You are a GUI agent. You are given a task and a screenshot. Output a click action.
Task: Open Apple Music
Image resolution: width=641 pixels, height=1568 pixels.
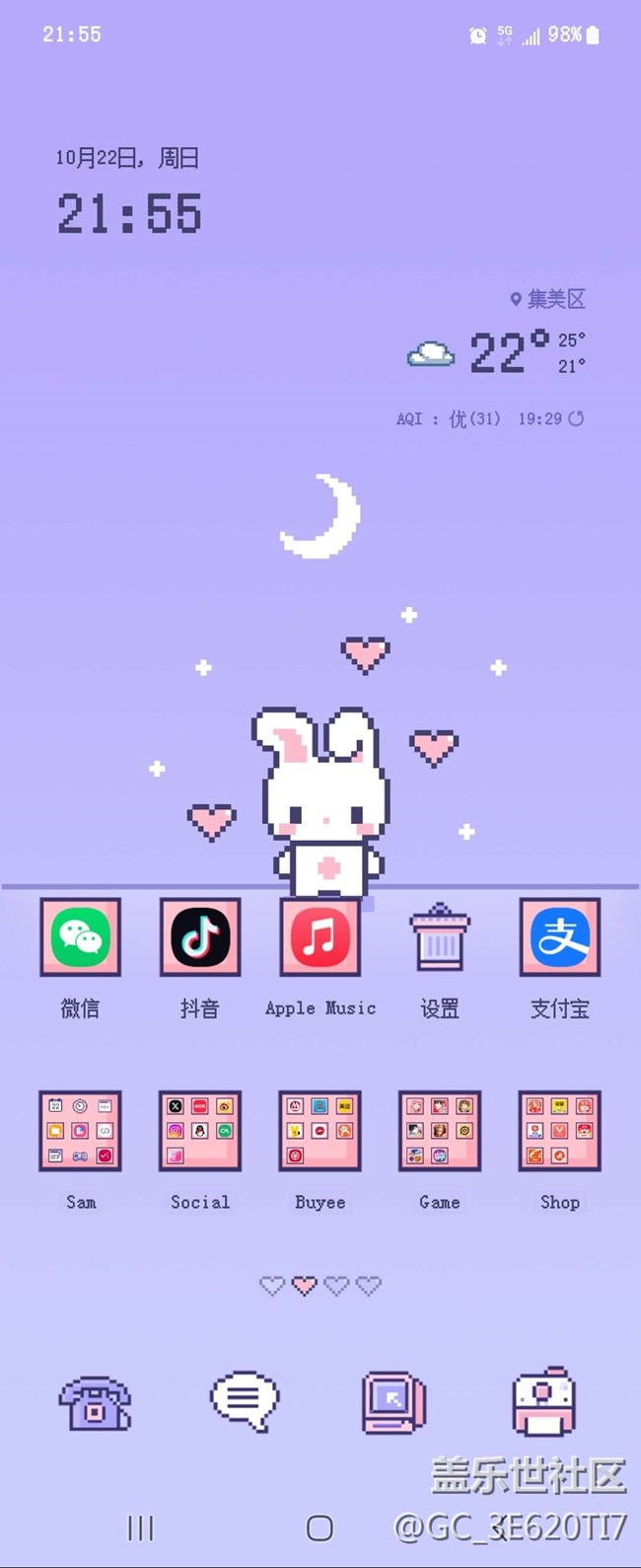pos(320,937)
